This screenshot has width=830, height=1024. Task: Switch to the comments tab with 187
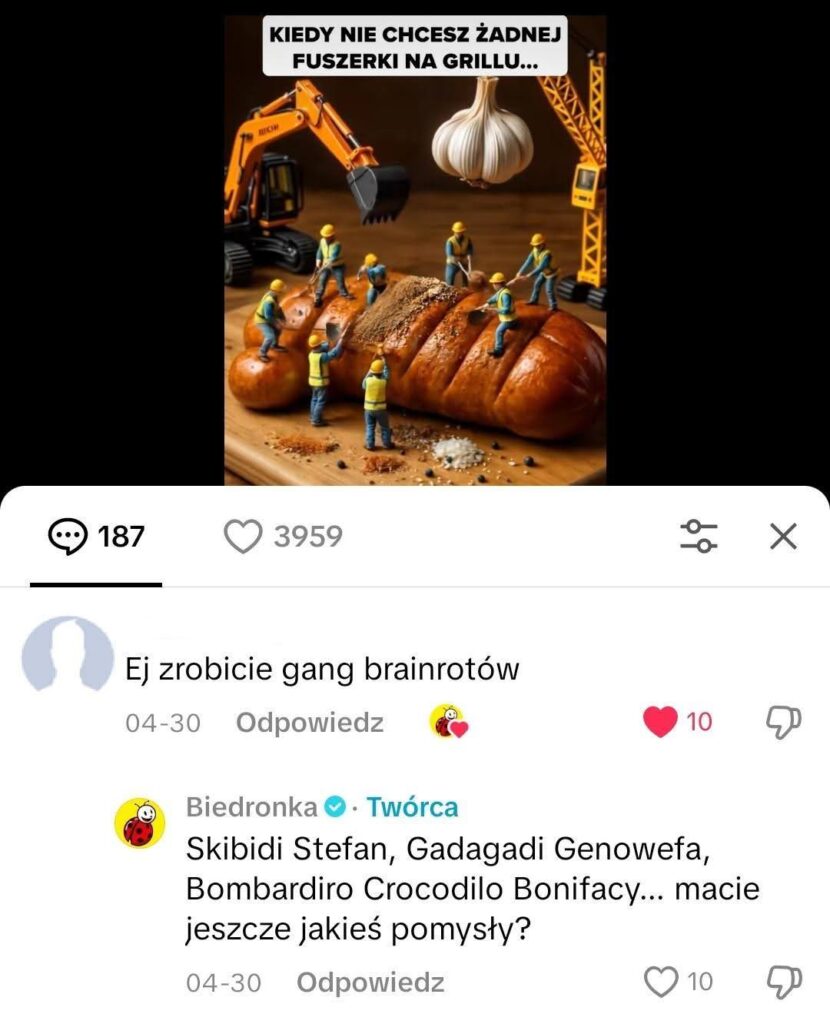tap(97, 538)
